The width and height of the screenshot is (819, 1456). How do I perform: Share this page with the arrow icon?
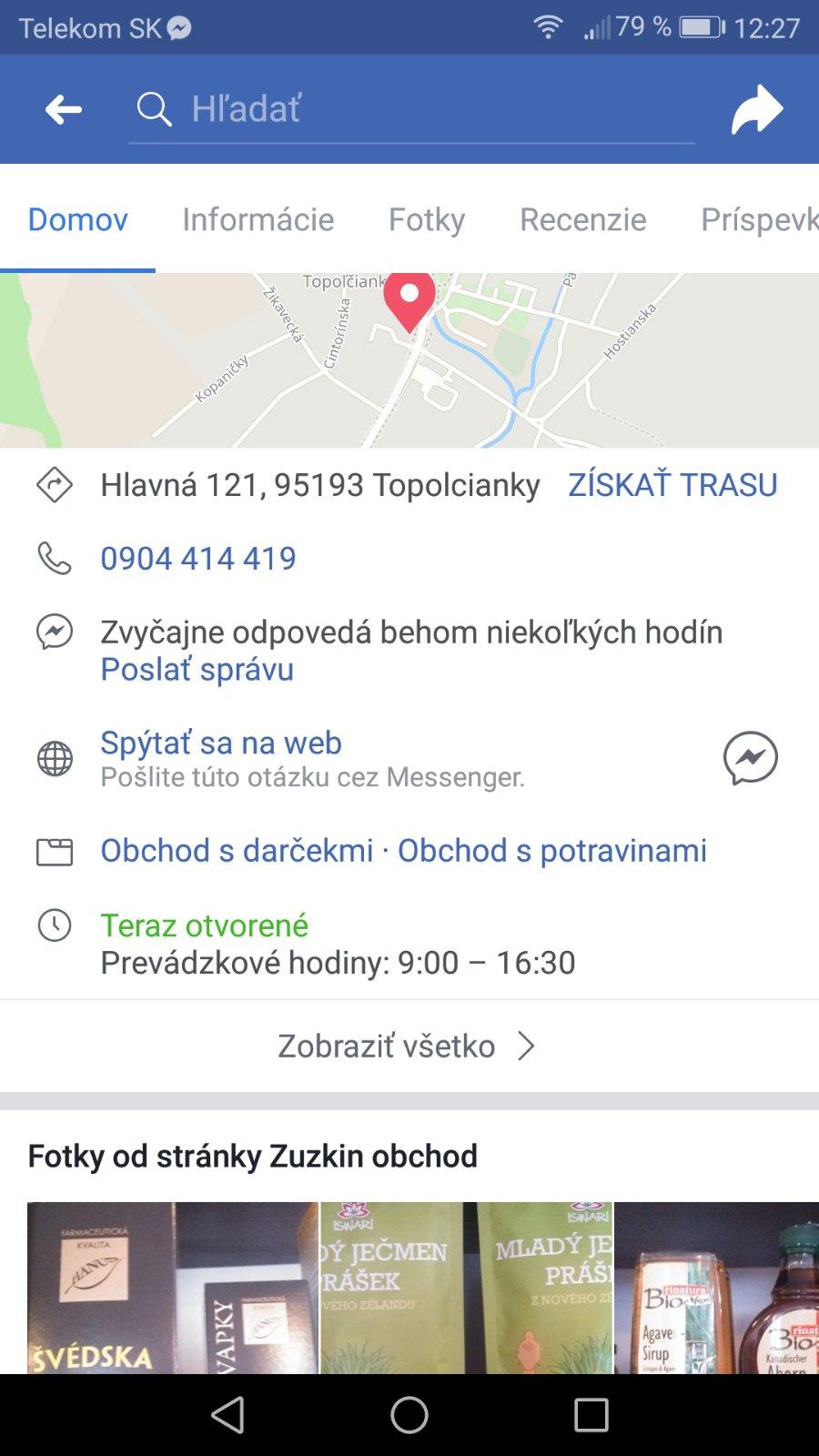pyautogui.click(x=756, y=110)
